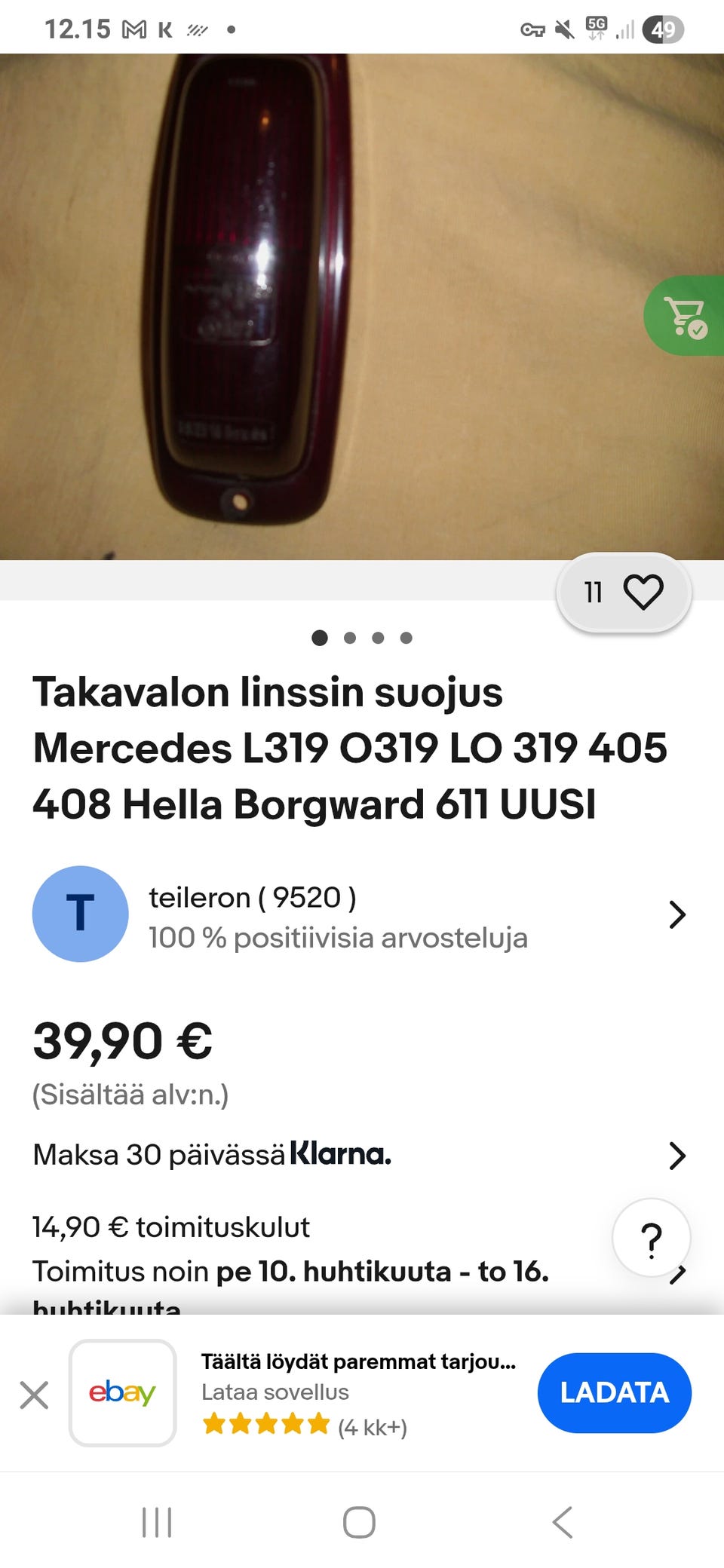Go back using the navigation bar arrow

point(562,1521)
